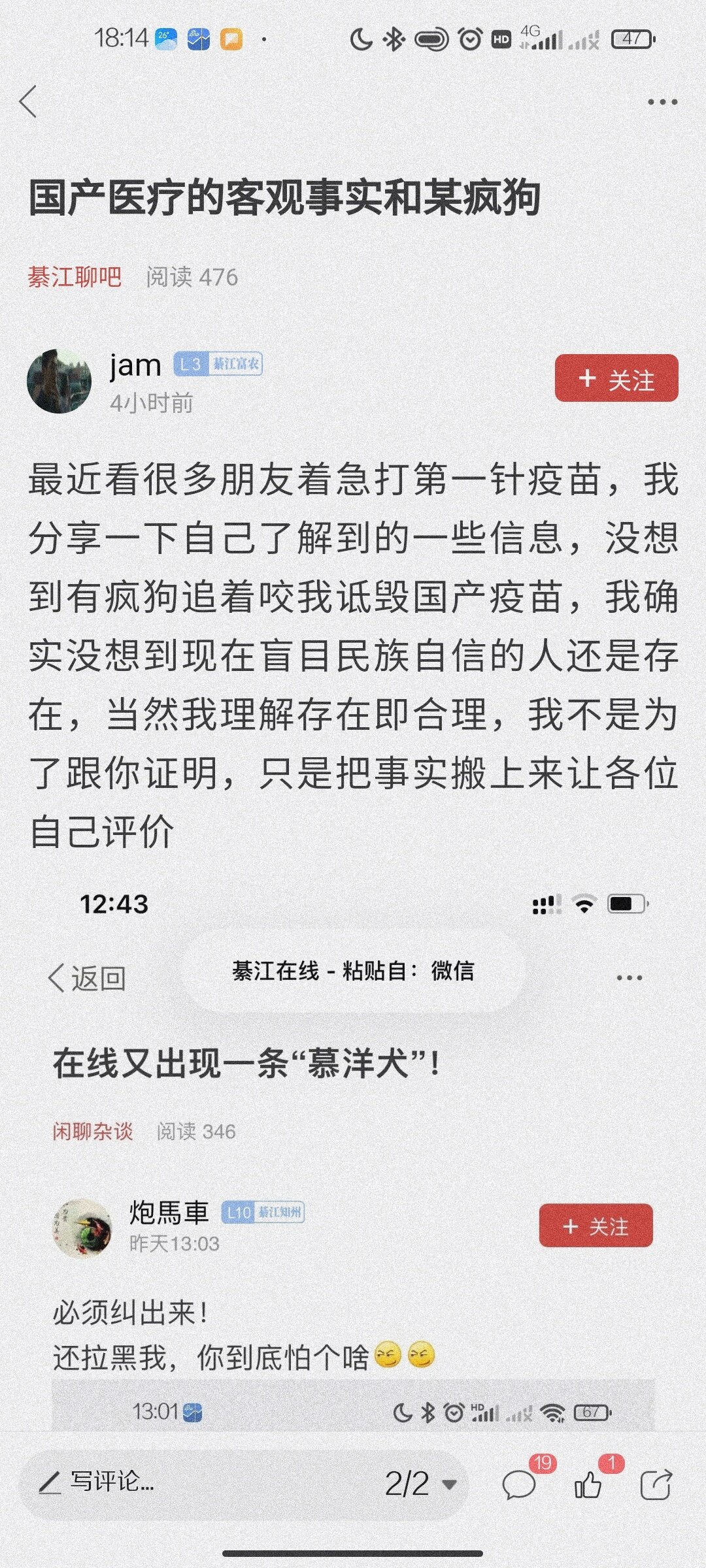The image size is (706, 1568).
Task: Expand the 2/2 page selector
Action: point(420,1484)
